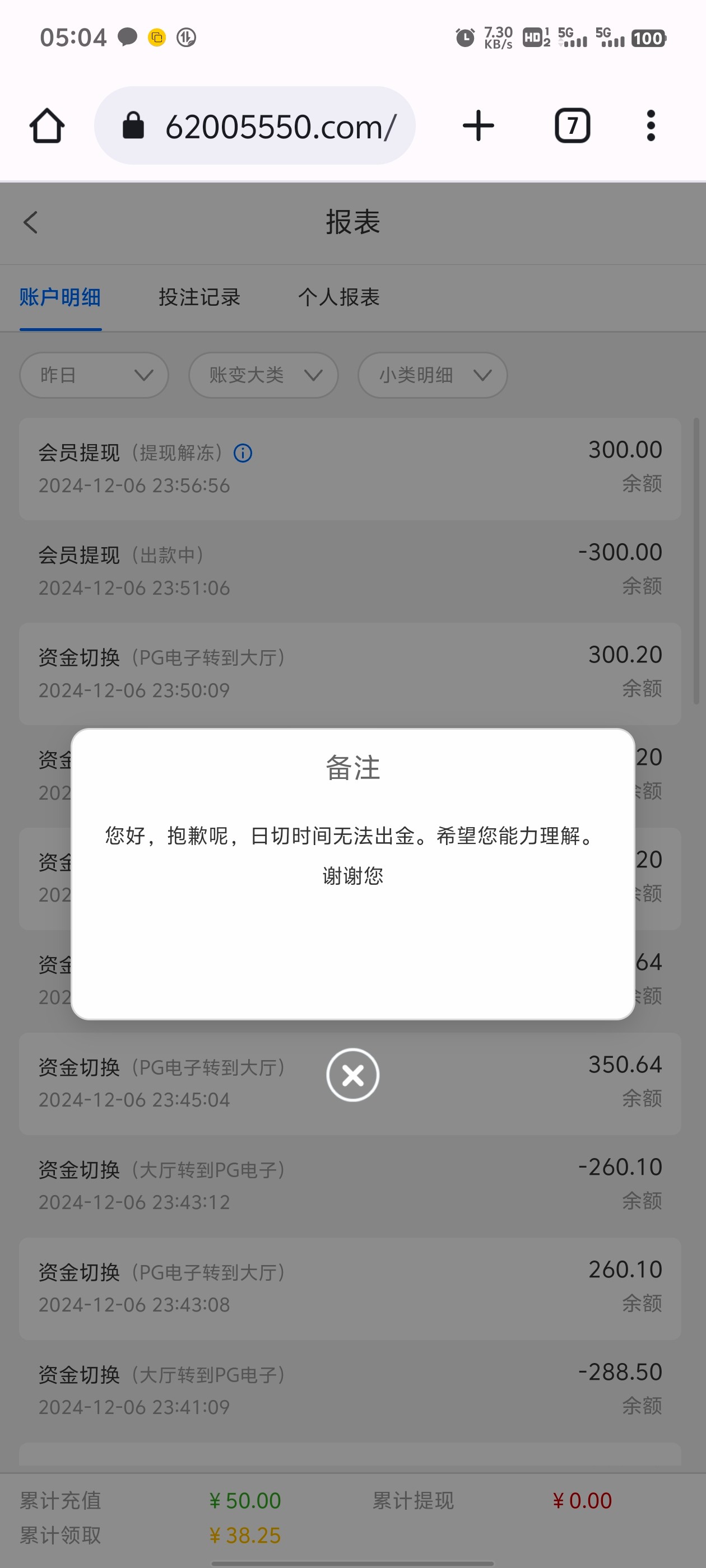Open the browser overflow menu
Viewport: 706px width, 1568px height.
pos(651,126)
